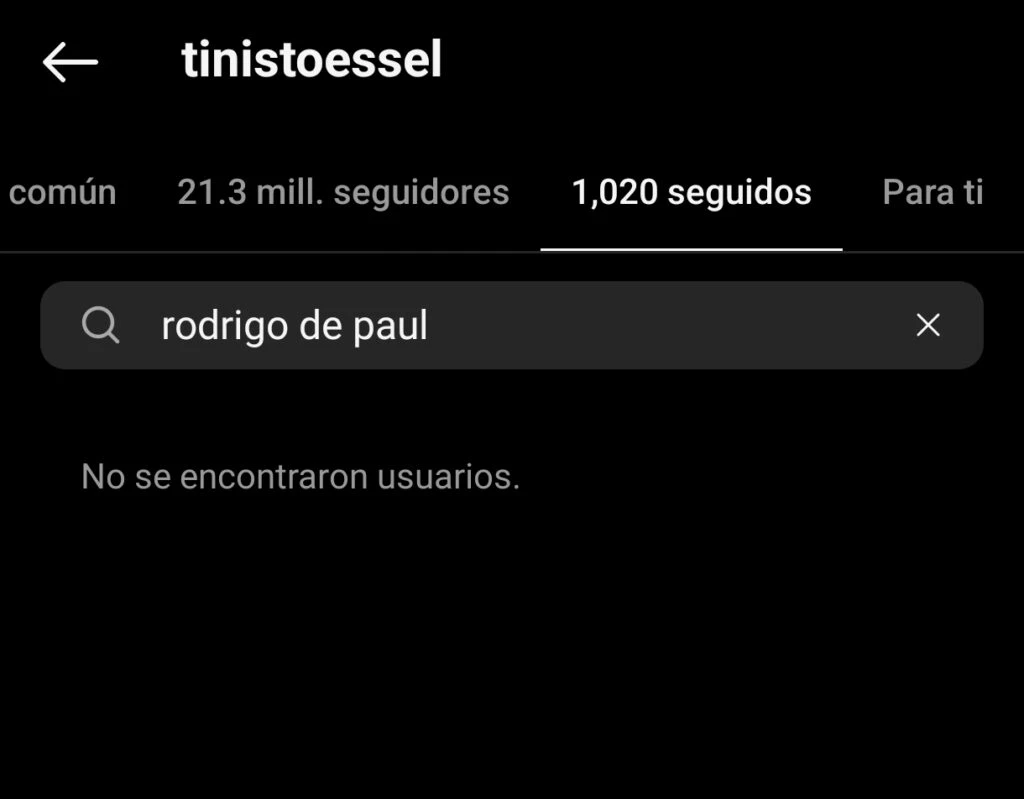The image size is (1024, 799).
Task: Switch to the 21.3 mill. seguidores tab
Action: 343,192
